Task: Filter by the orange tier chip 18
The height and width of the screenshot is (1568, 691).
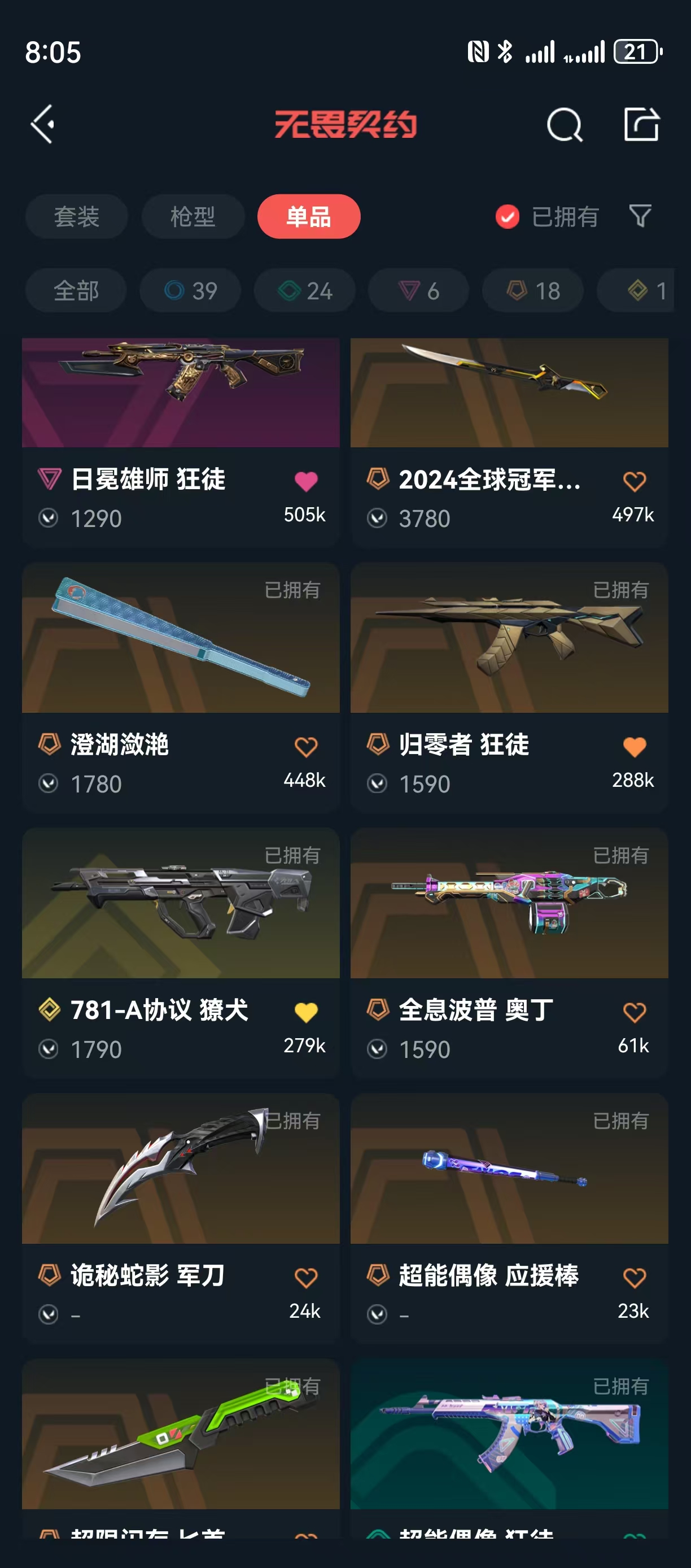Action: point(533,290)
